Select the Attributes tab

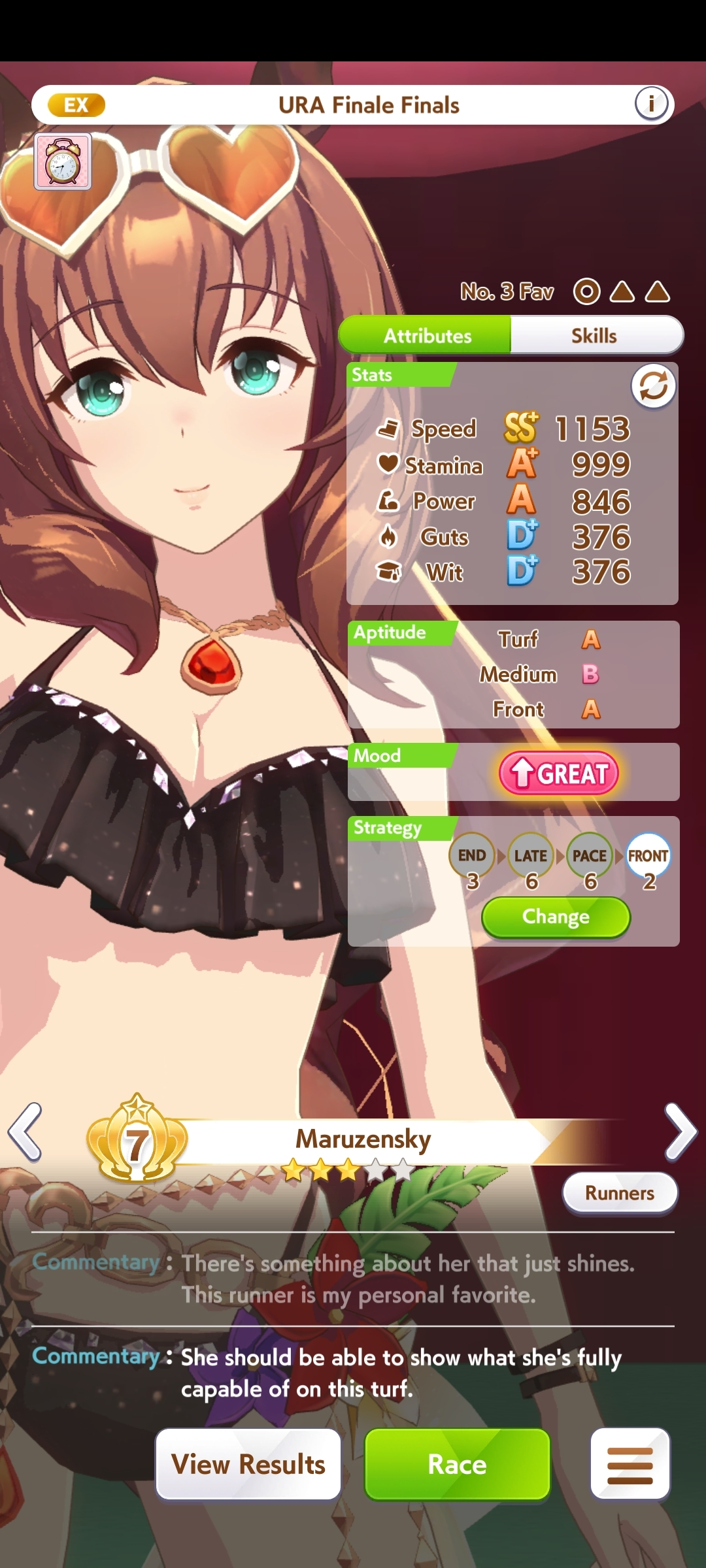coord(427,336)
